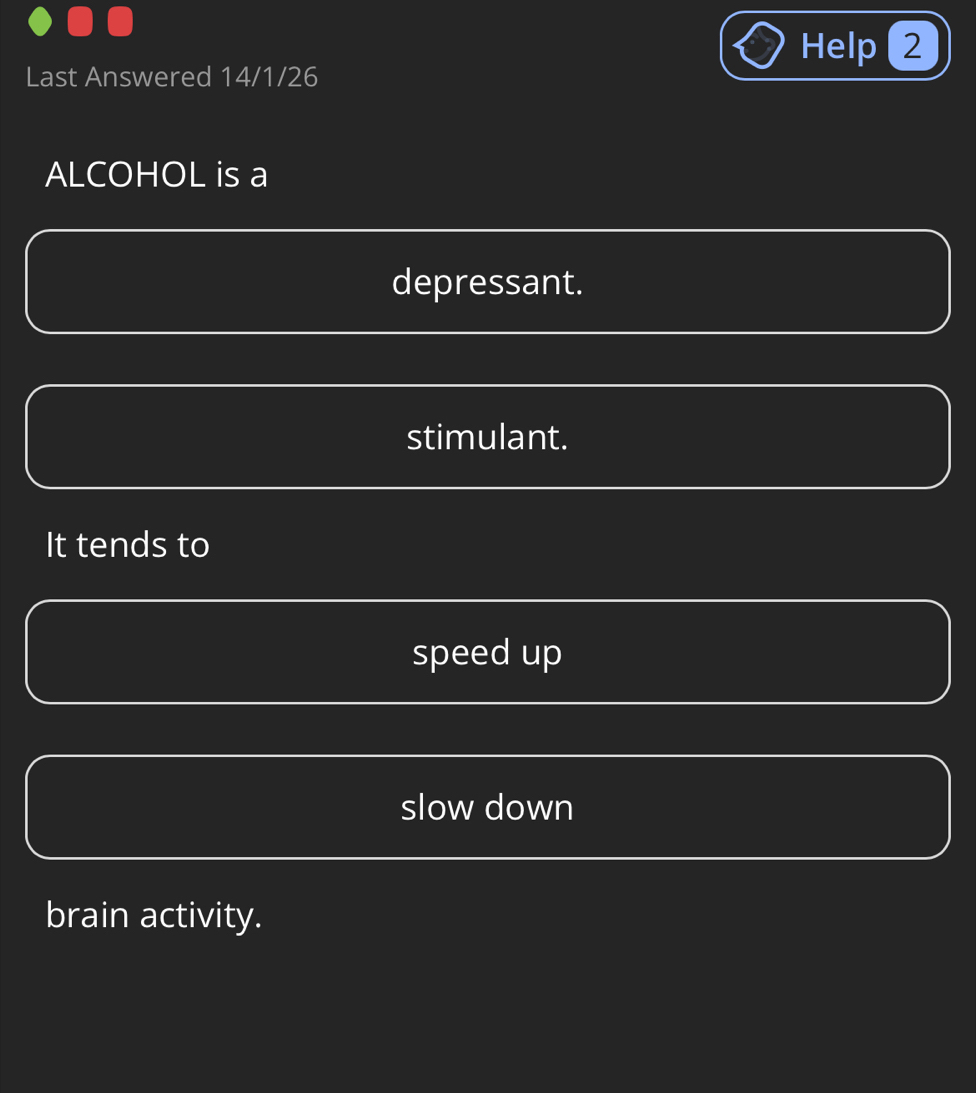Select 'slow down' for brain activity

coord(487,807)
